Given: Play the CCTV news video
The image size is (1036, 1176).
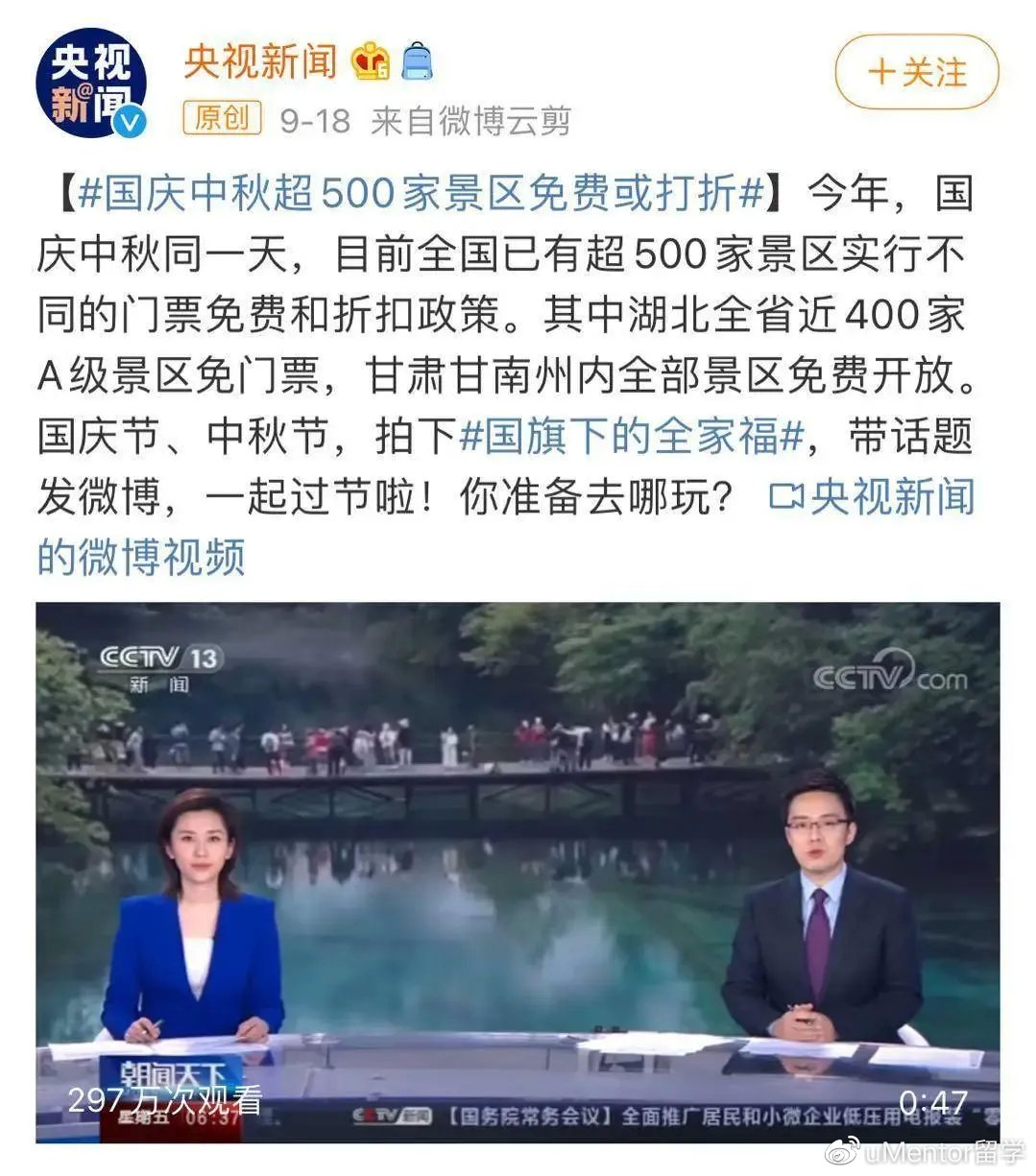Looking at the screenshot, I should tap(518, 872).
